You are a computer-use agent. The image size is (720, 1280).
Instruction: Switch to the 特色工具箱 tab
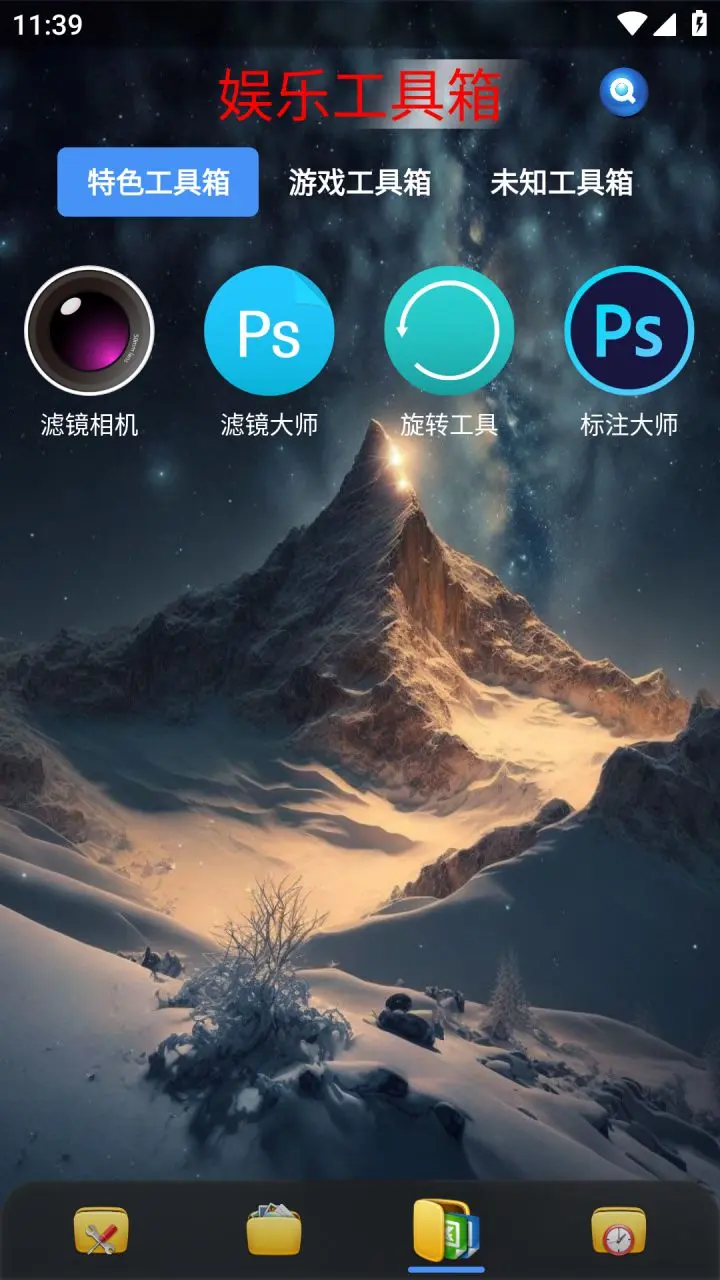pos(158,182)
